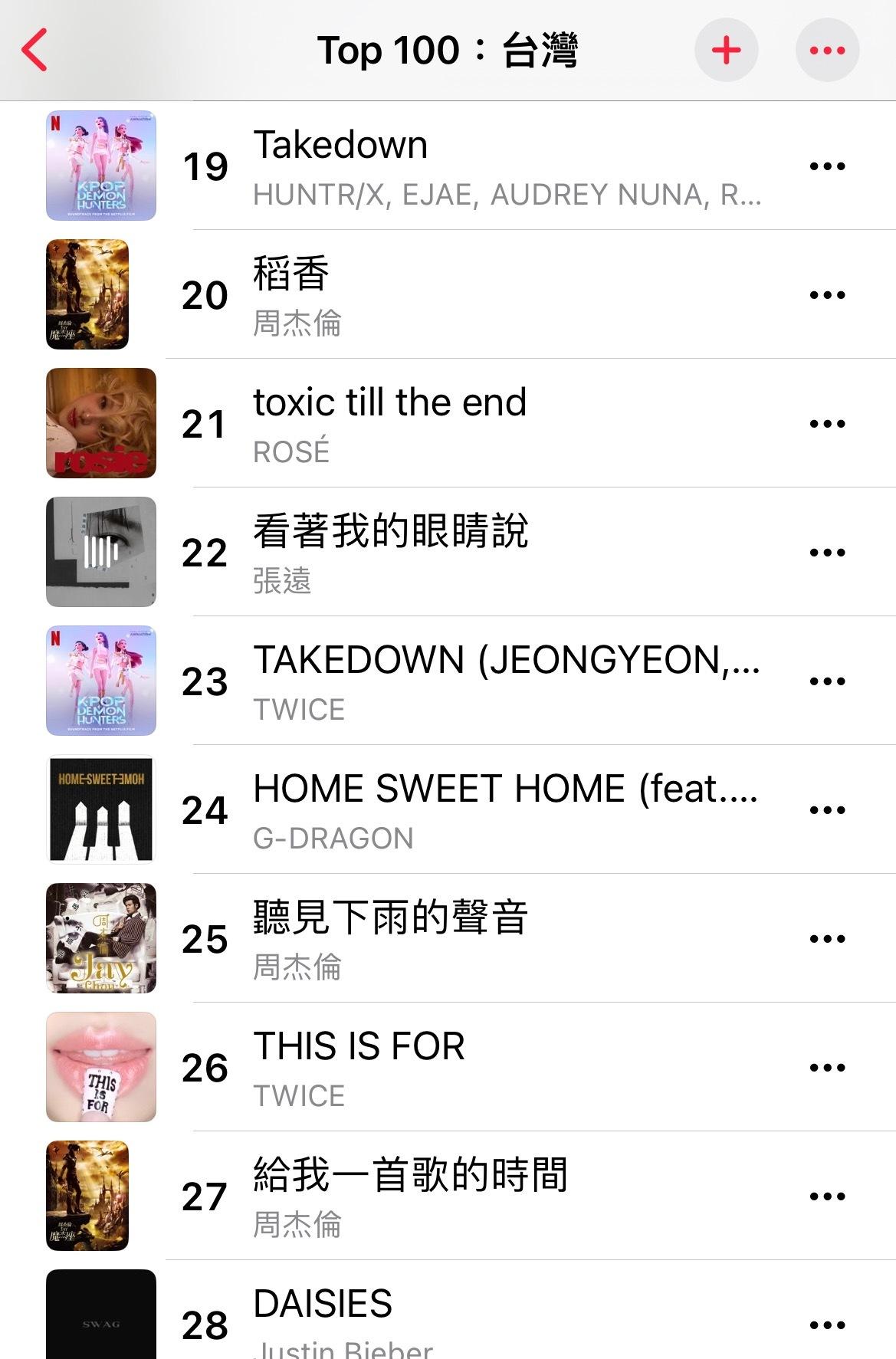Play 稻香 by 周杰倫

tap(460, 294)
